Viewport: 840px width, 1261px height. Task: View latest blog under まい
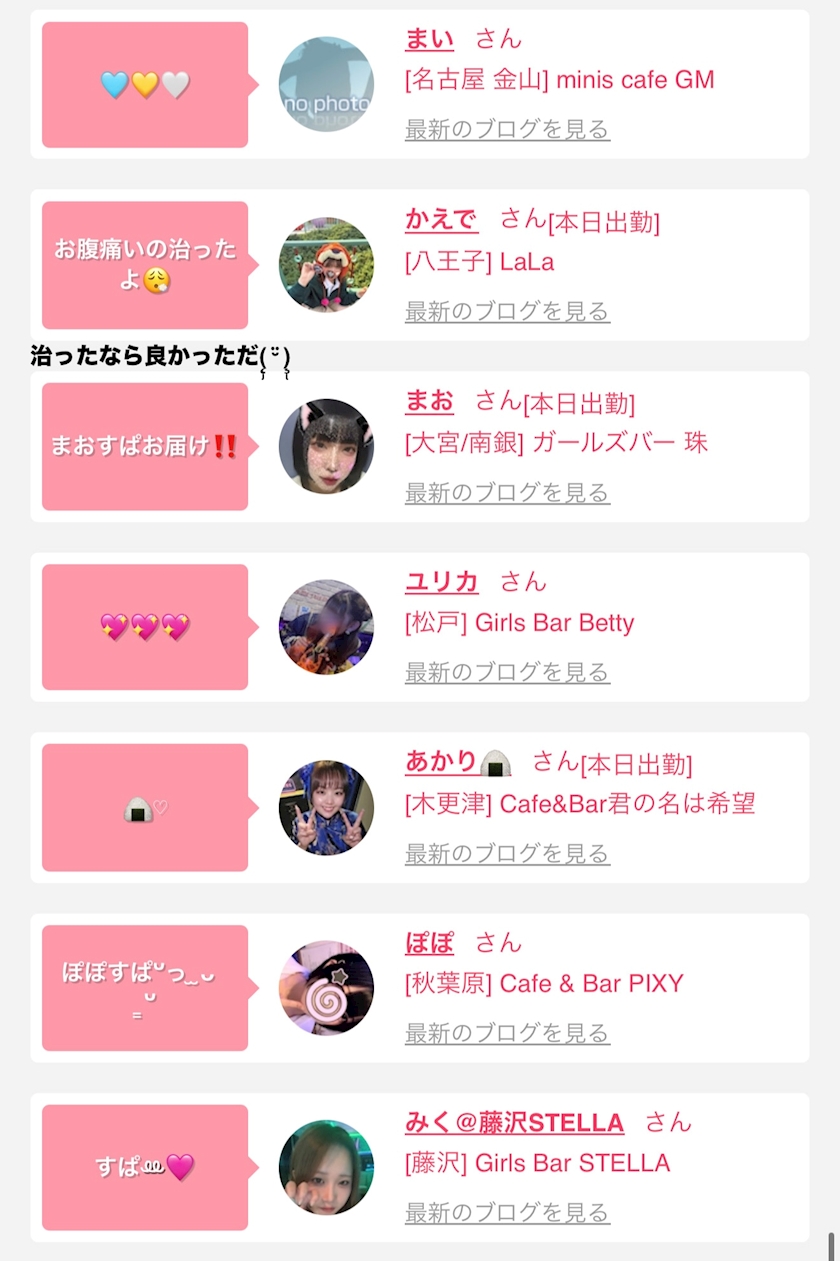point(507,129)
